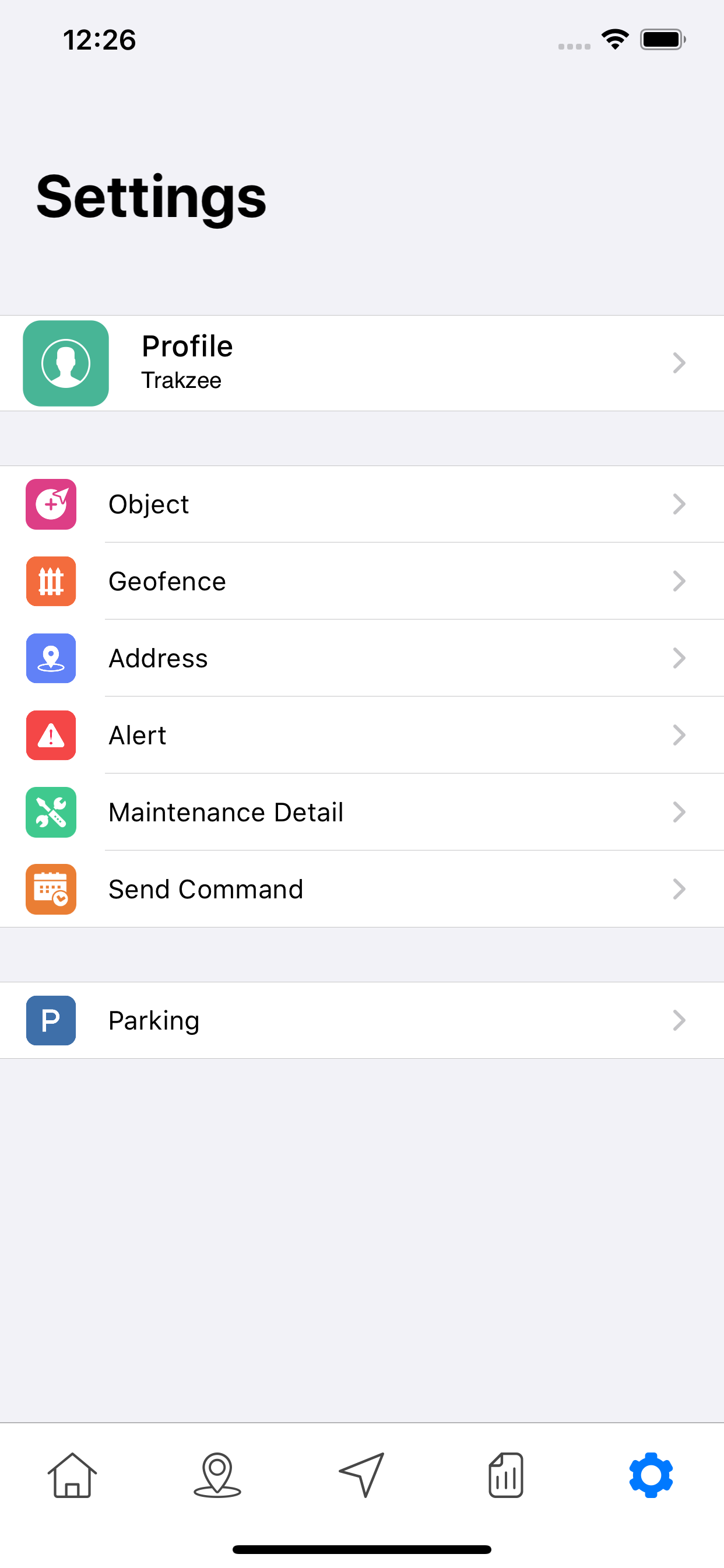724x1568 pixels.
Task: Tap the navigation arrow tab icon
Action: pos(362,1475)
